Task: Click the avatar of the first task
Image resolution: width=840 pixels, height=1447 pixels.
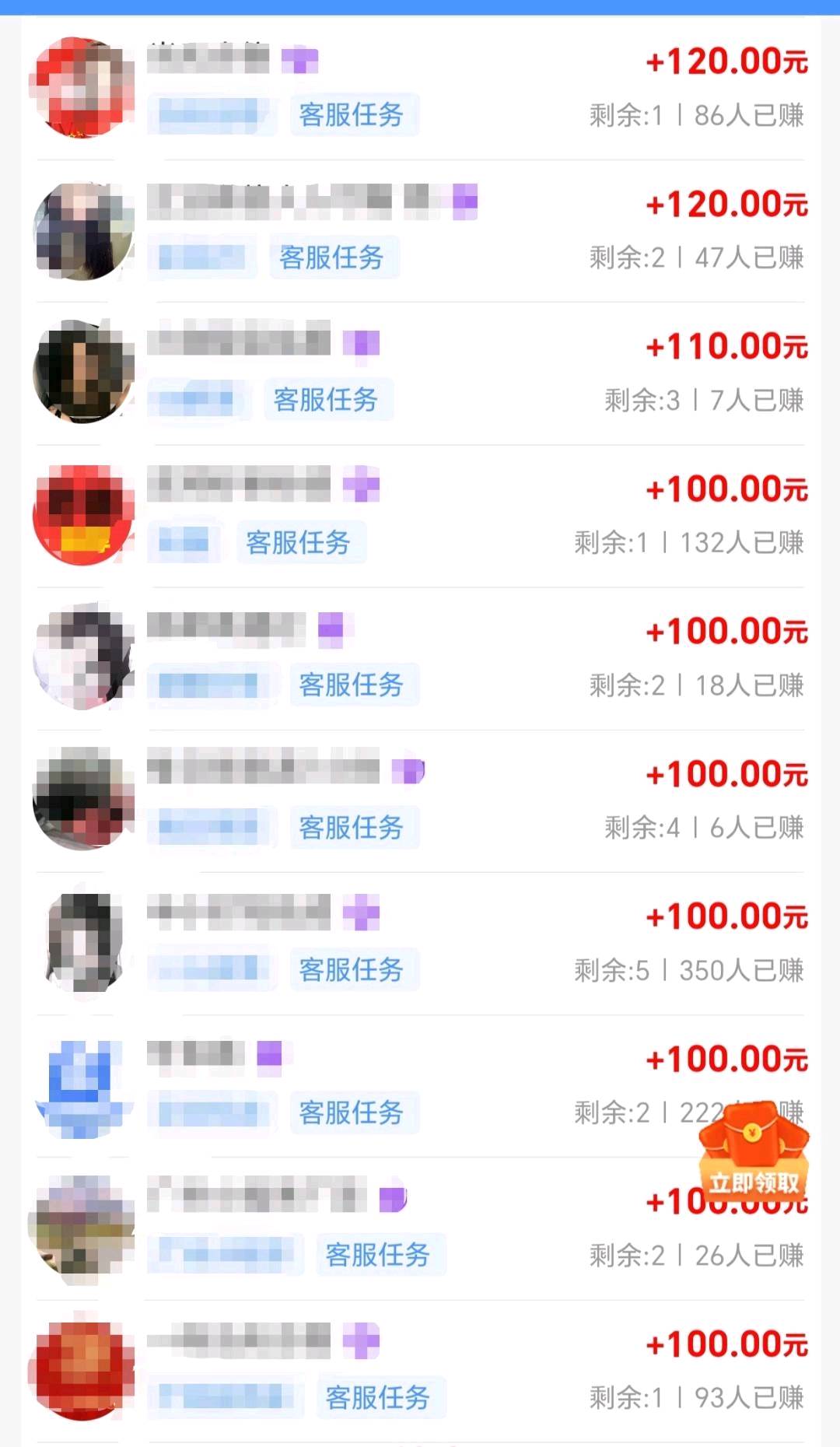Action: [82, 88]
